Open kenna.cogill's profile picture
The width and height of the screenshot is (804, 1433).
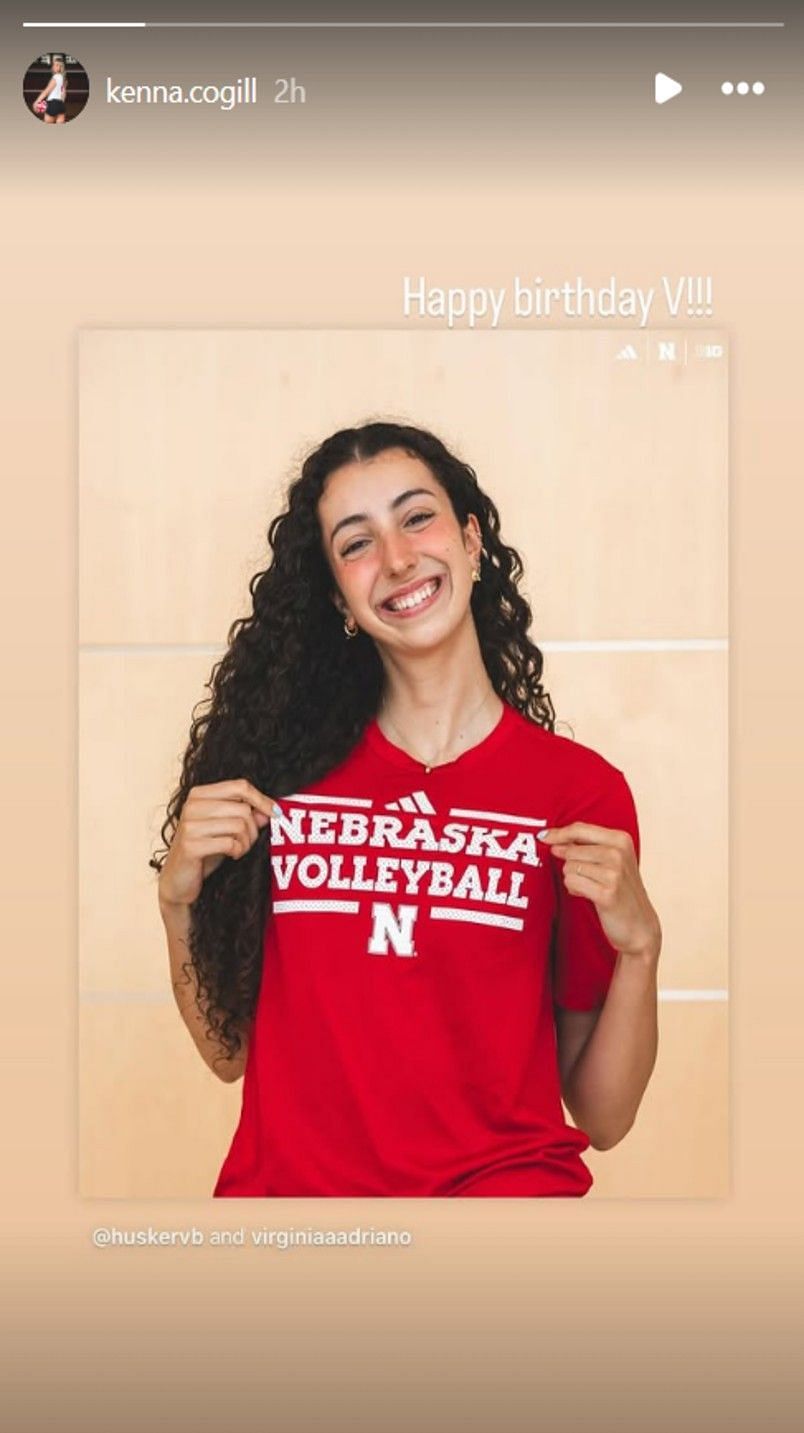coord(56,89)
